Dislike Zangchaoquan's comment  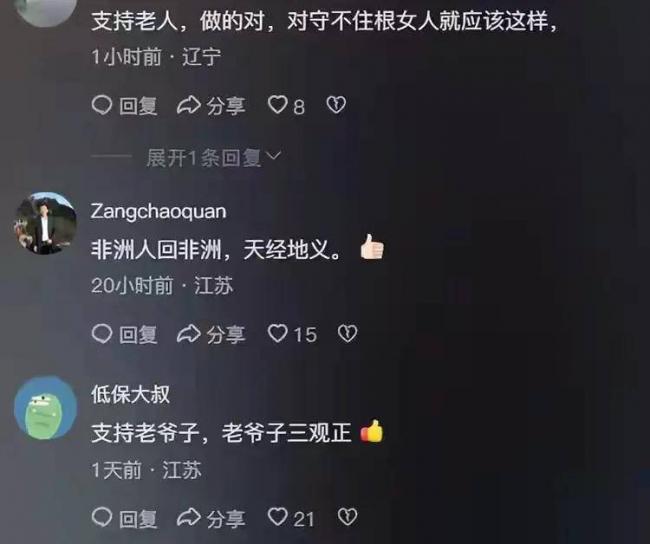pyautogui.click(x=347, y=334)
